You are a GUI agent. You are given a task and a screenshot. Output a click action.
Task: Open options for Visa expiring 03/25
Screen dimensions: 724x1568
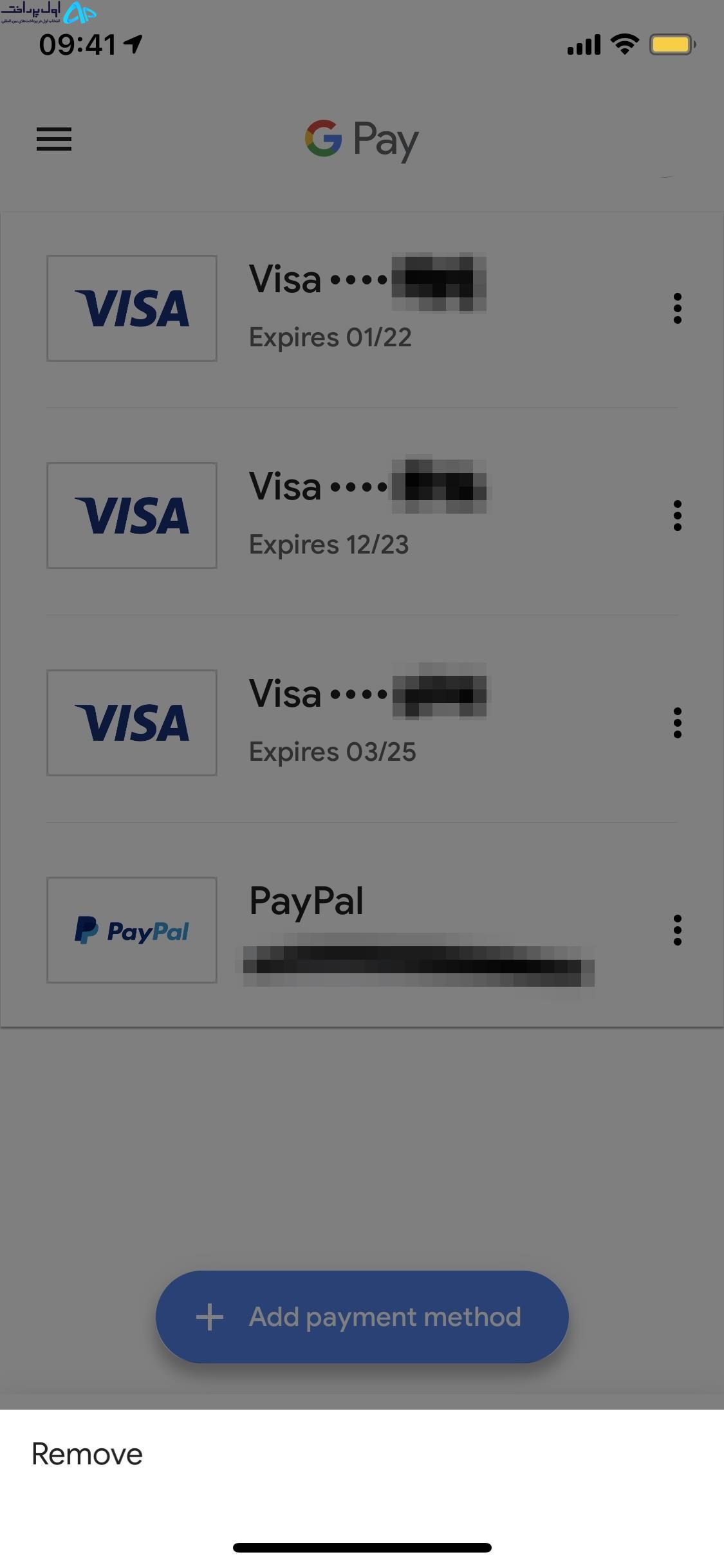pos(677,723)
